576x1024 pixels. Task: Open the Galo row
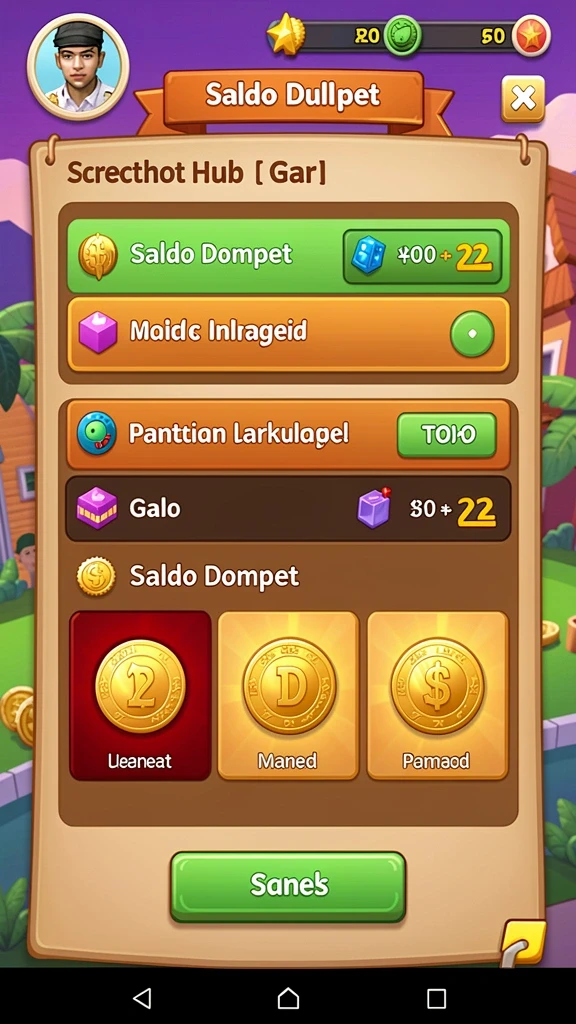point(288,509)
